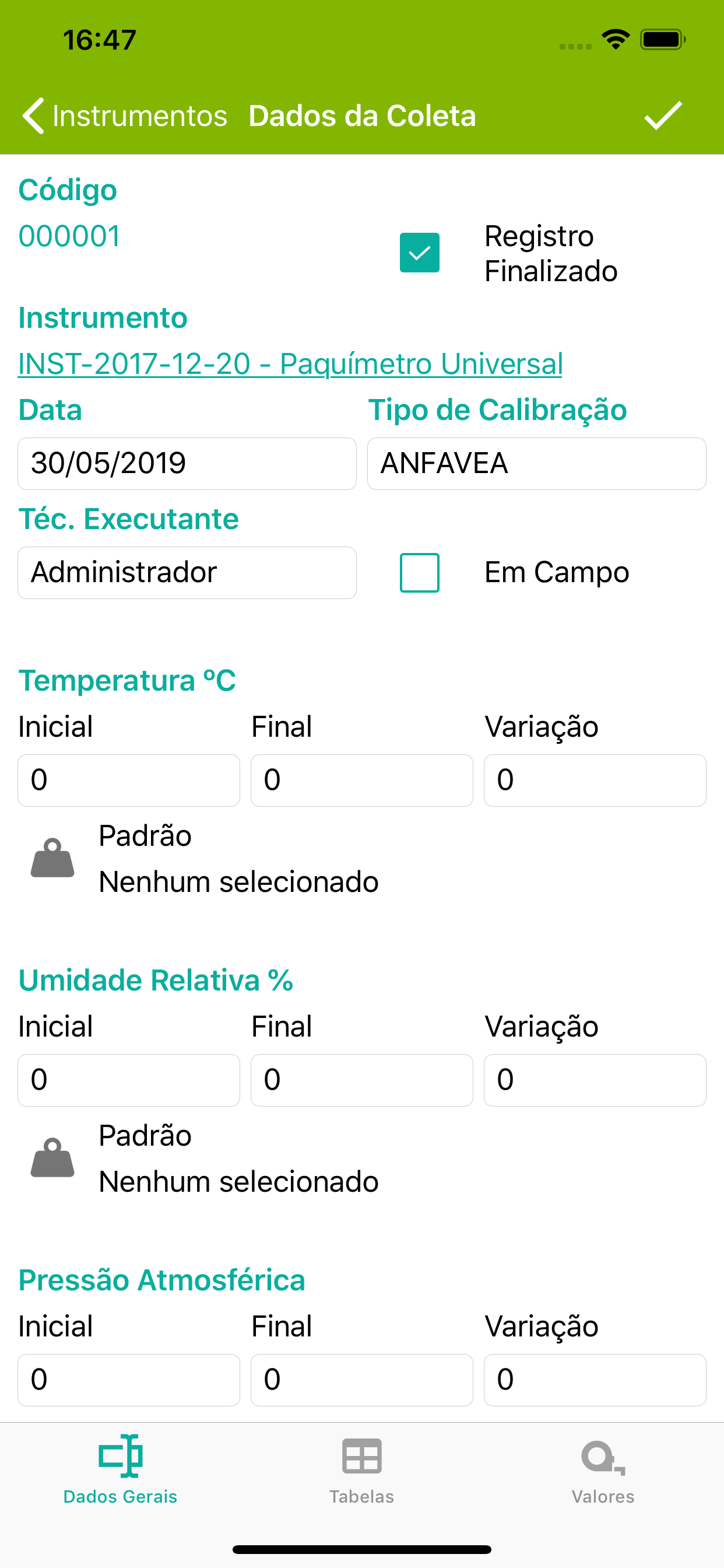
Task: Uncheck the Registro Finalizado checkbox
Action: click(x=419, y=253)
